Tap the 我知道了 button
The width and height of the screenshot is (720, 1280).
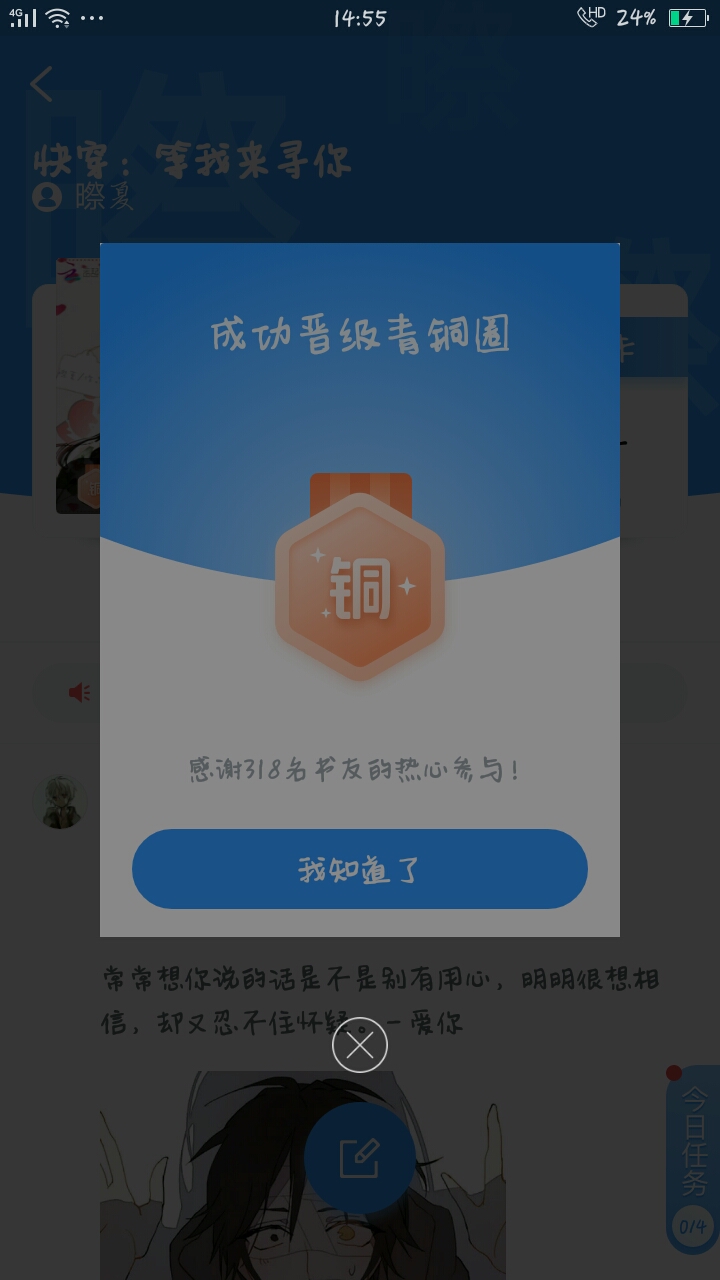pyautogui.click(x=360, y=869)
